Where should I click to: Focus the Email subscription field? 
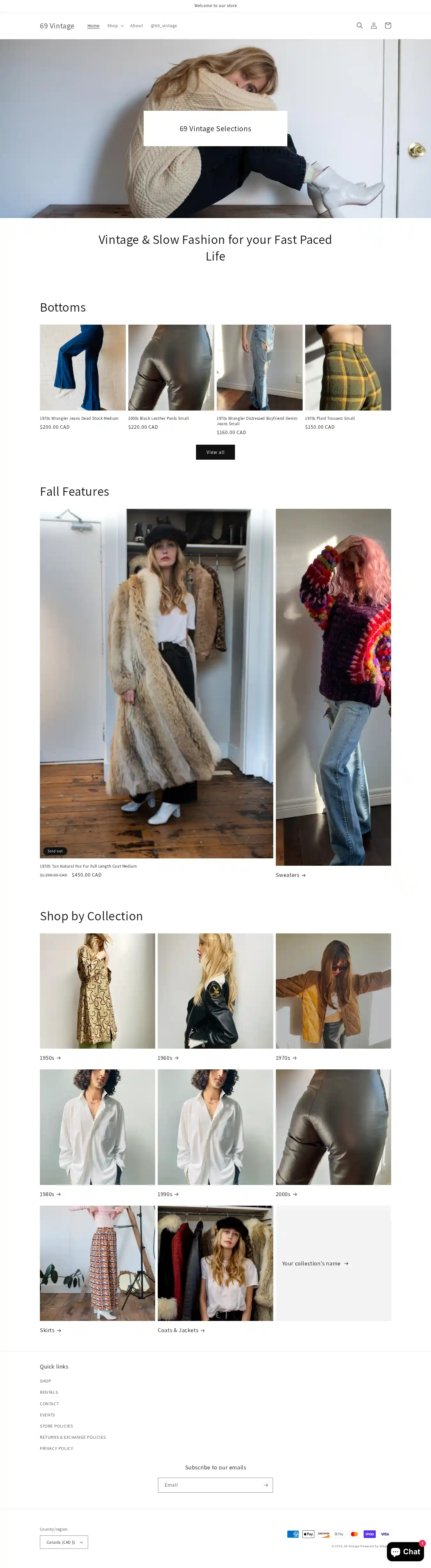(209, 1485)
